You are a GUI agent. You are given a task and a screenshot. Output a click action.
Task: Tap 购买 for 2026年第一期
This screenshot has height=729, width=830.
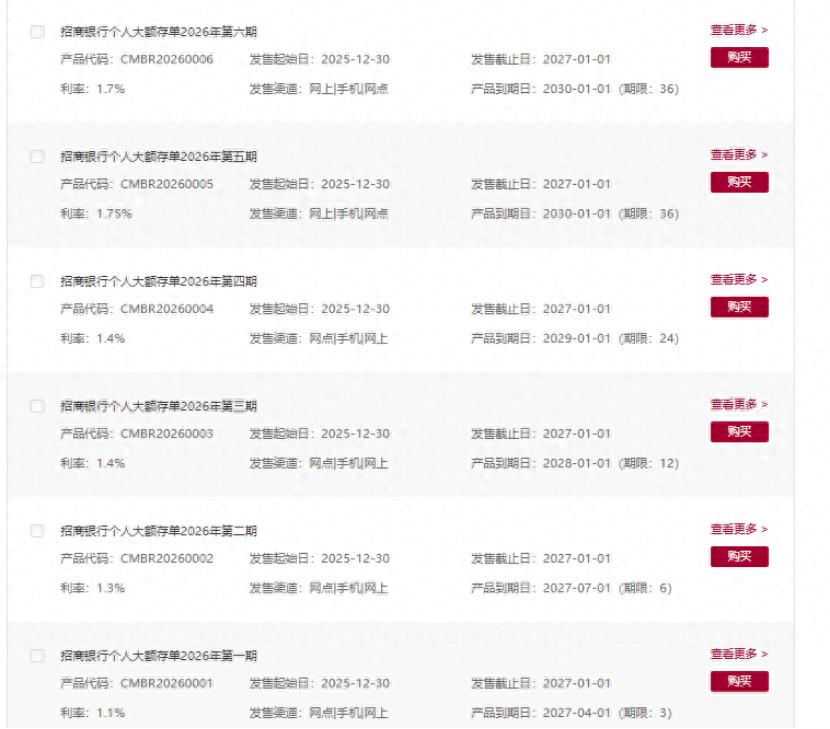pyautogui.click(x=739, y=681)
